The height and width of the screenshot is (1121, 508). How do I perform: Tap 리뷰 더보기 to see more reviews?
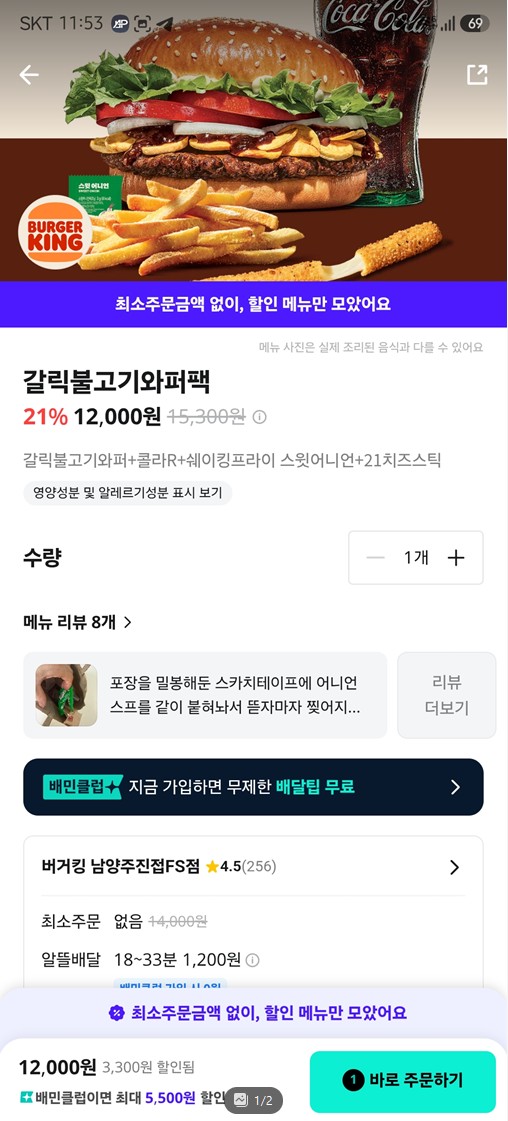click(447, 695)
